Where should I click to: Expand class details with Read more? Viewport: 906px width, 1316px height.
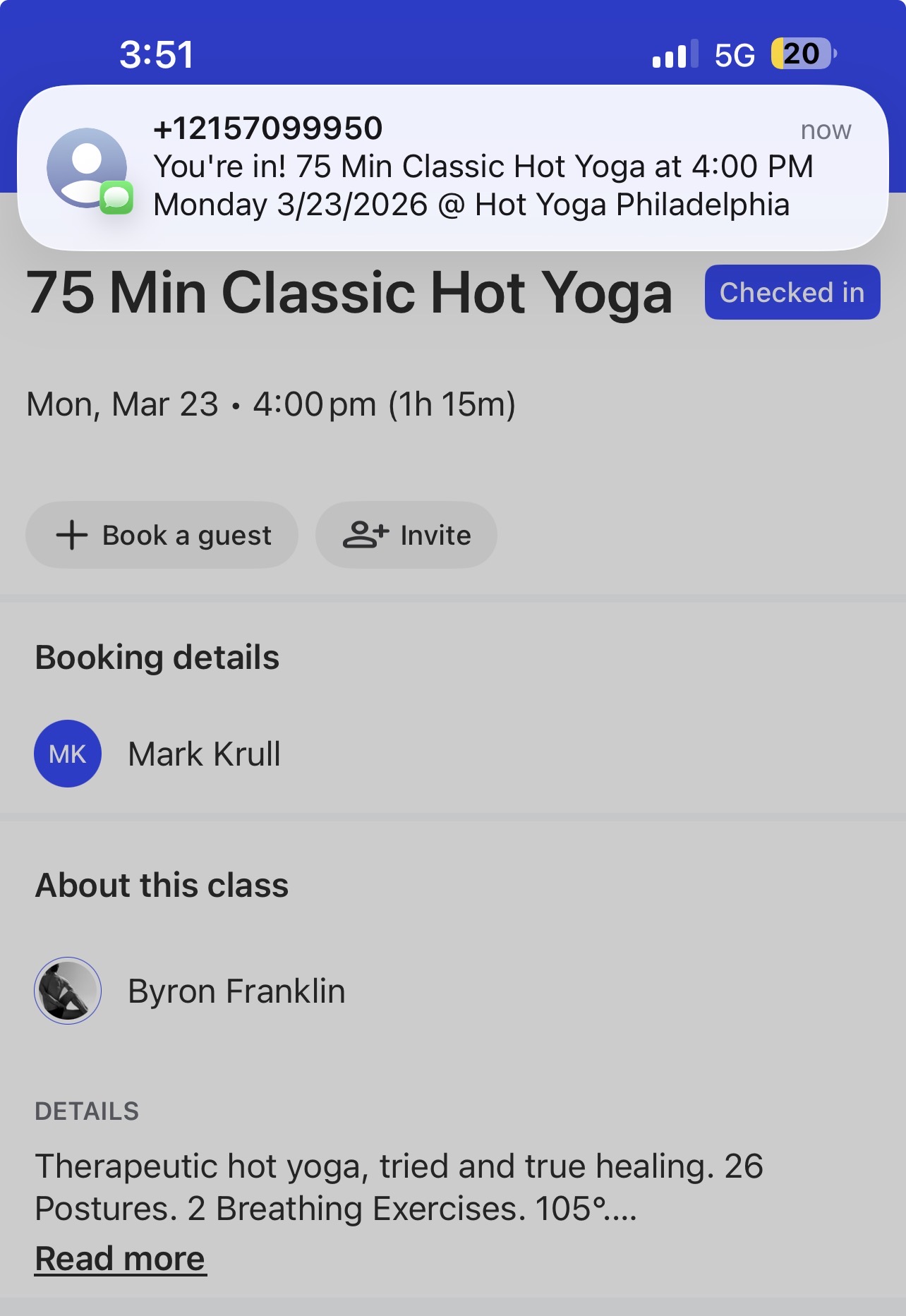coord(121,1259)
